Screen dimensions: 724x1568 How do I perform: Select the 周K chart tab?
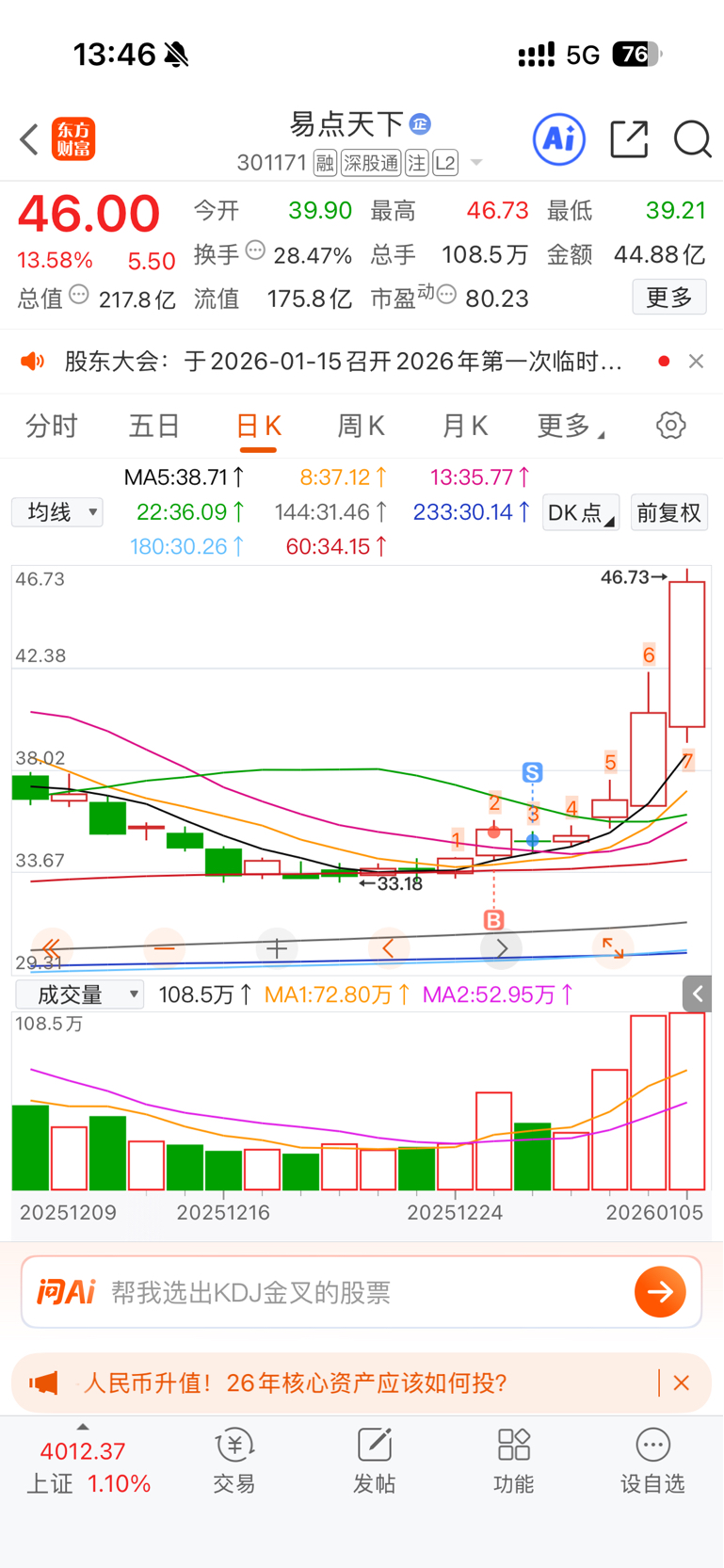coord(361,427)
